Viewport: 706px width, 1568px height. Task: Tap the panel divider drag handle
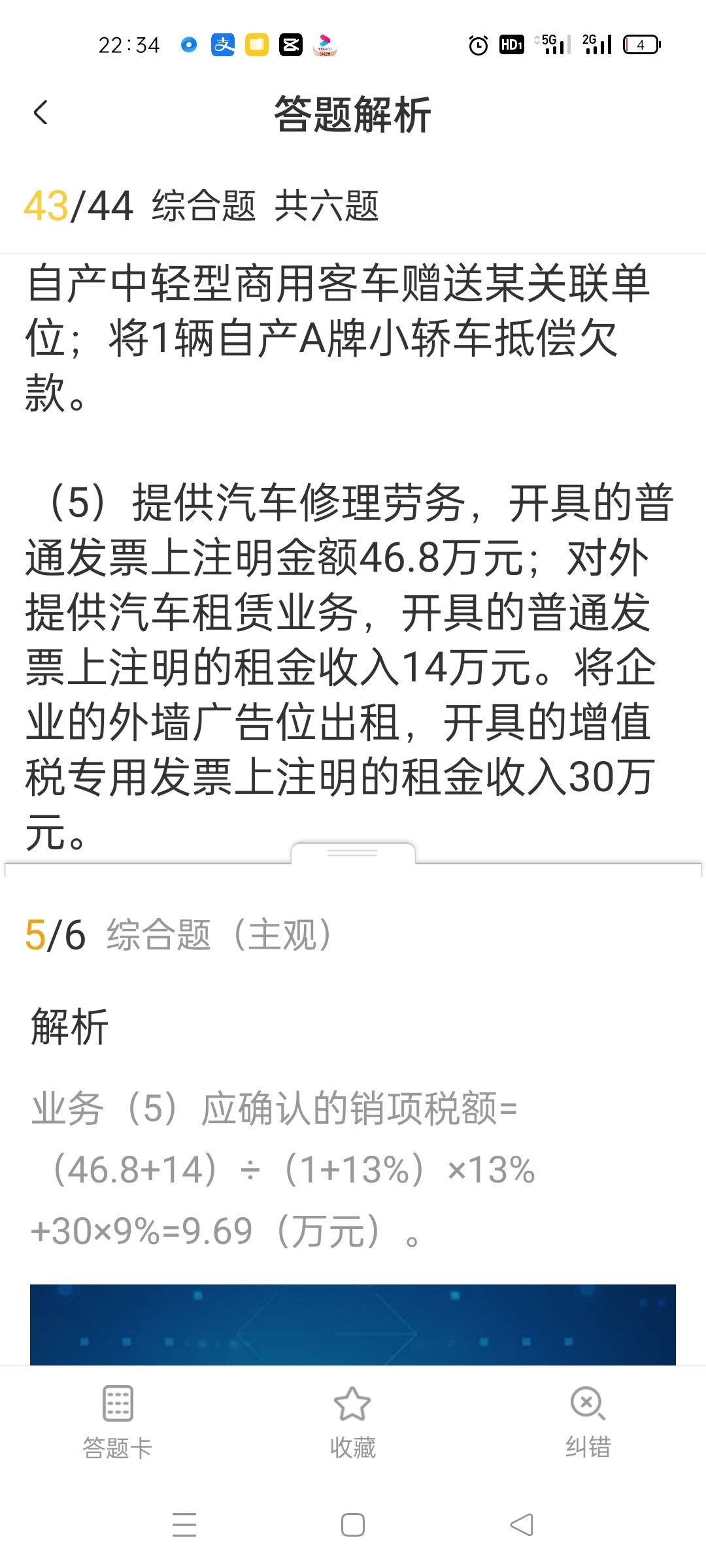pos(353,853)
